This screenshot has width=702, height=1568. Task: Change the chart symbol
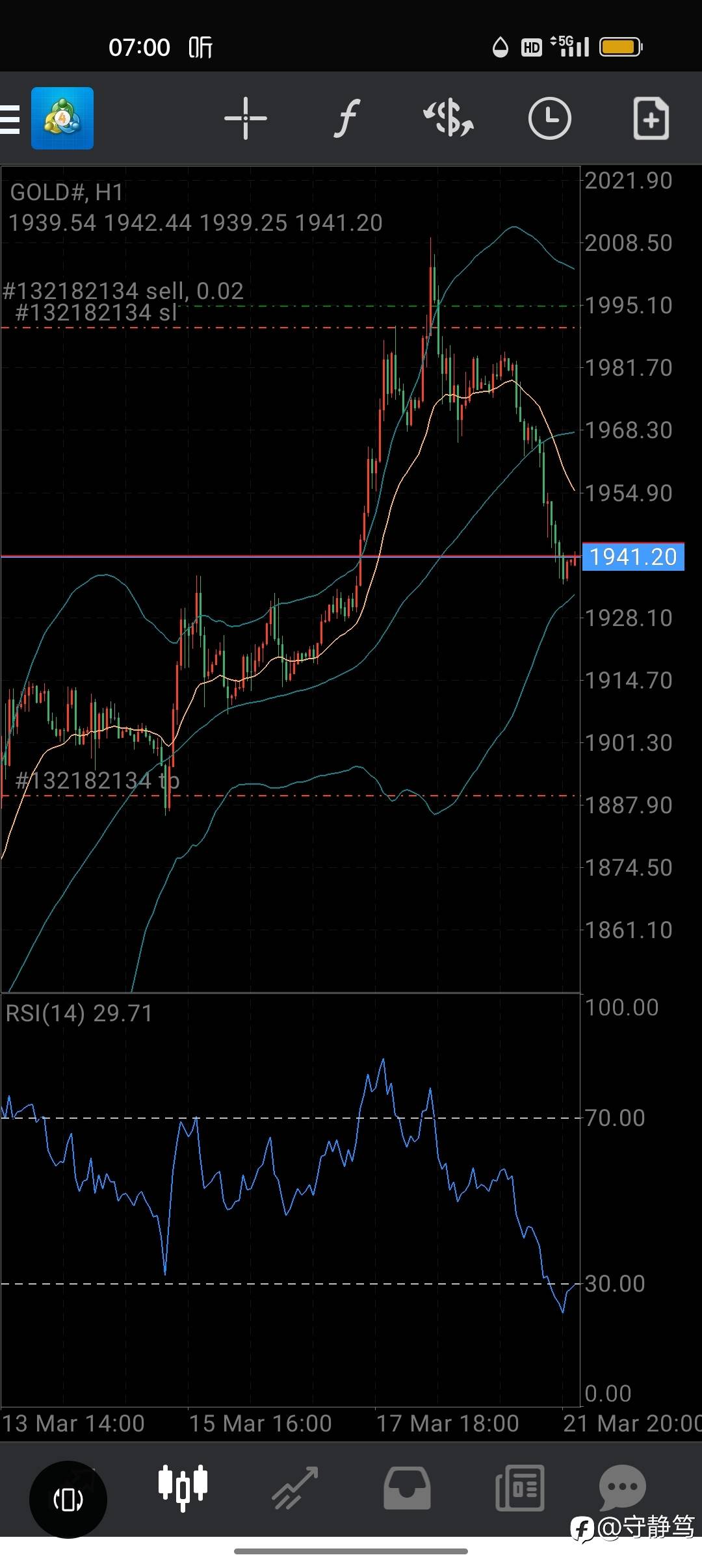(x=448, y=118)
